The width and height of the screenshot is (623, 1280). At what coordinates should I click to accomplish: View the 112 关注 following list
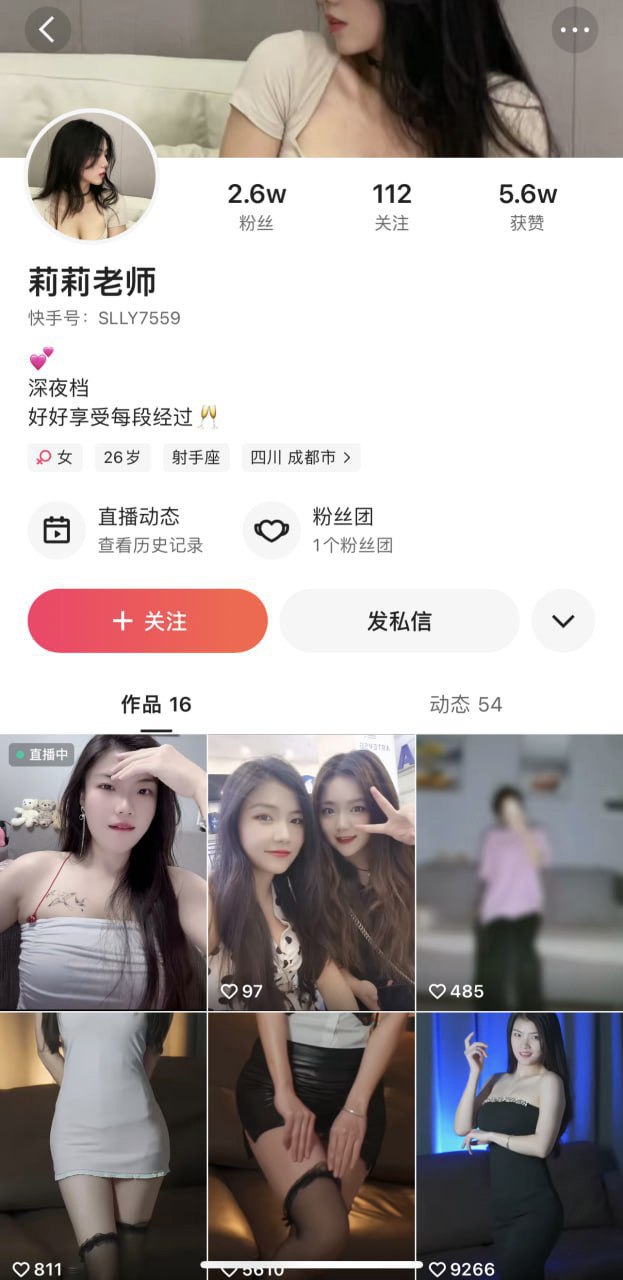(392, 207)
